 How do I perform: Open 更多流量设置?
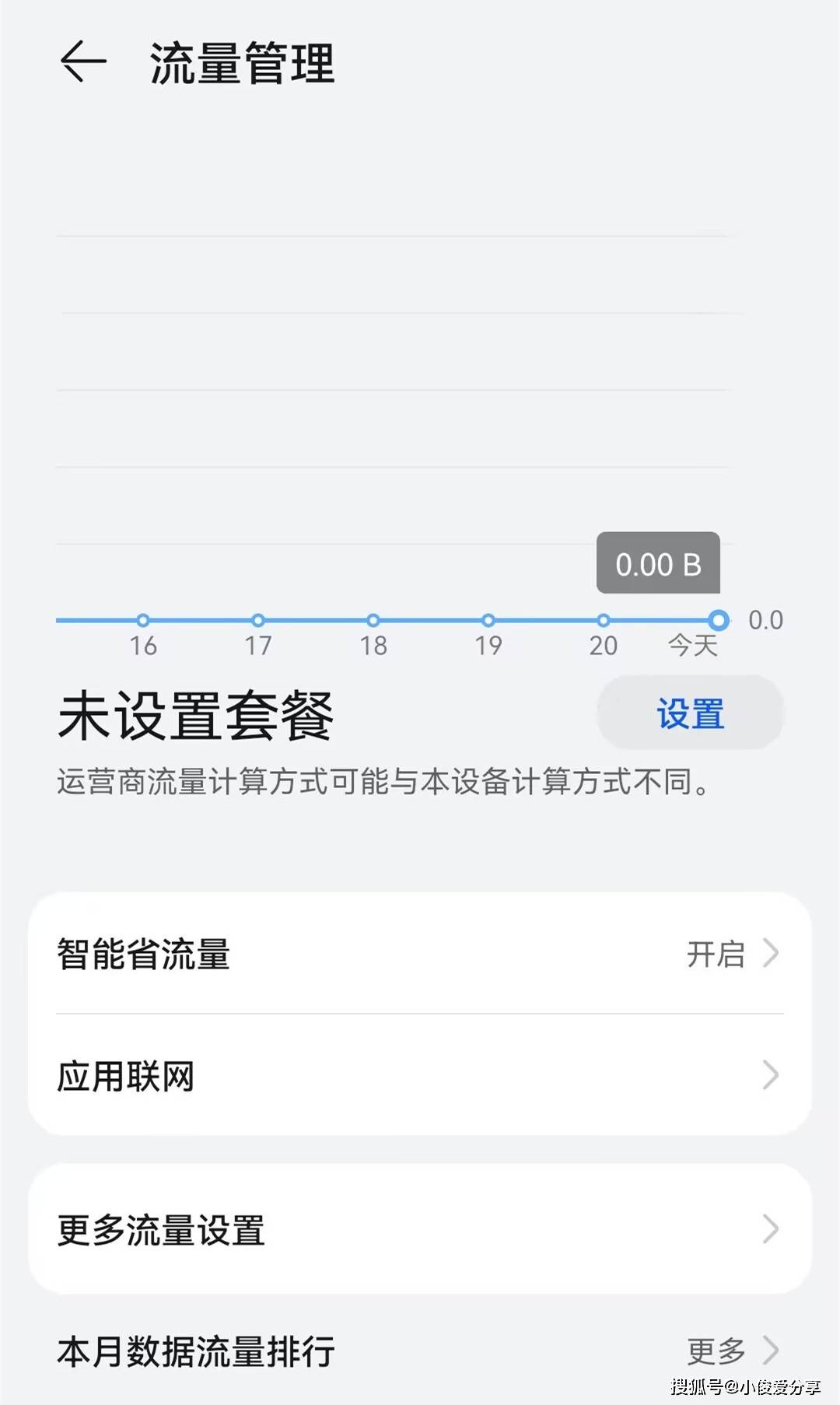coord(420,1230)
